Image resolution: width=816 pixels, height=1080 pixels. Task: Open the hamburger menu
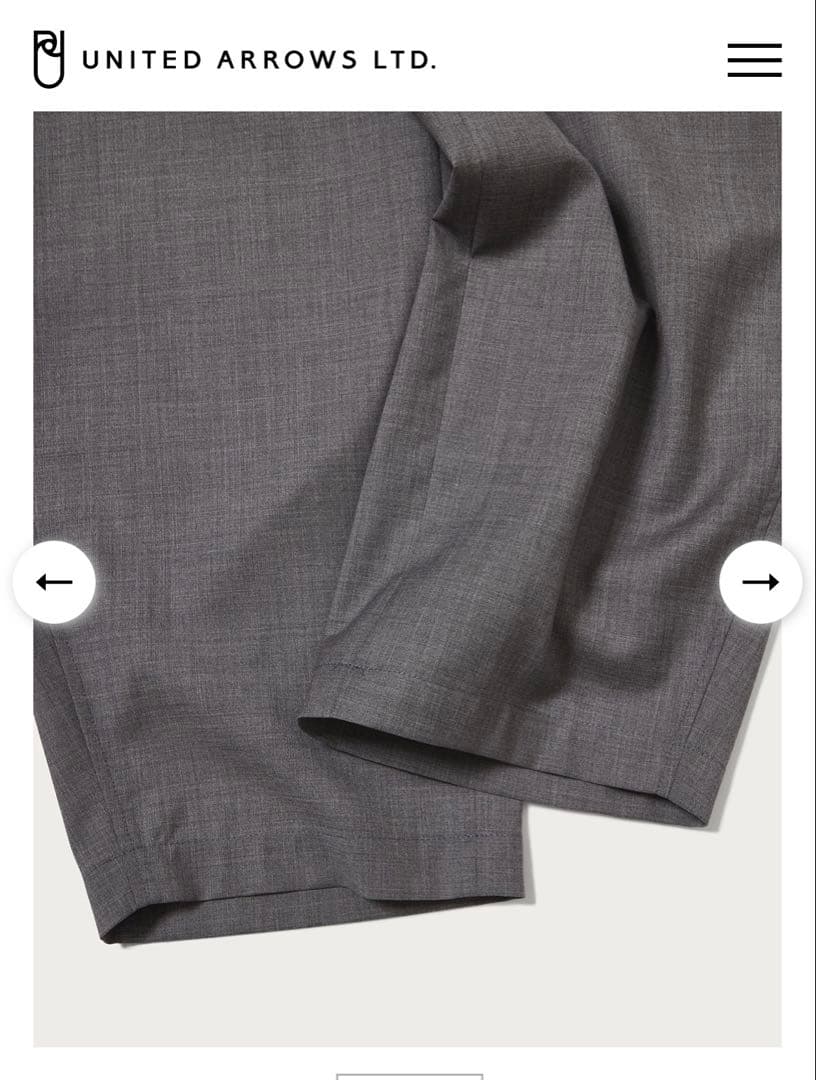754,60
